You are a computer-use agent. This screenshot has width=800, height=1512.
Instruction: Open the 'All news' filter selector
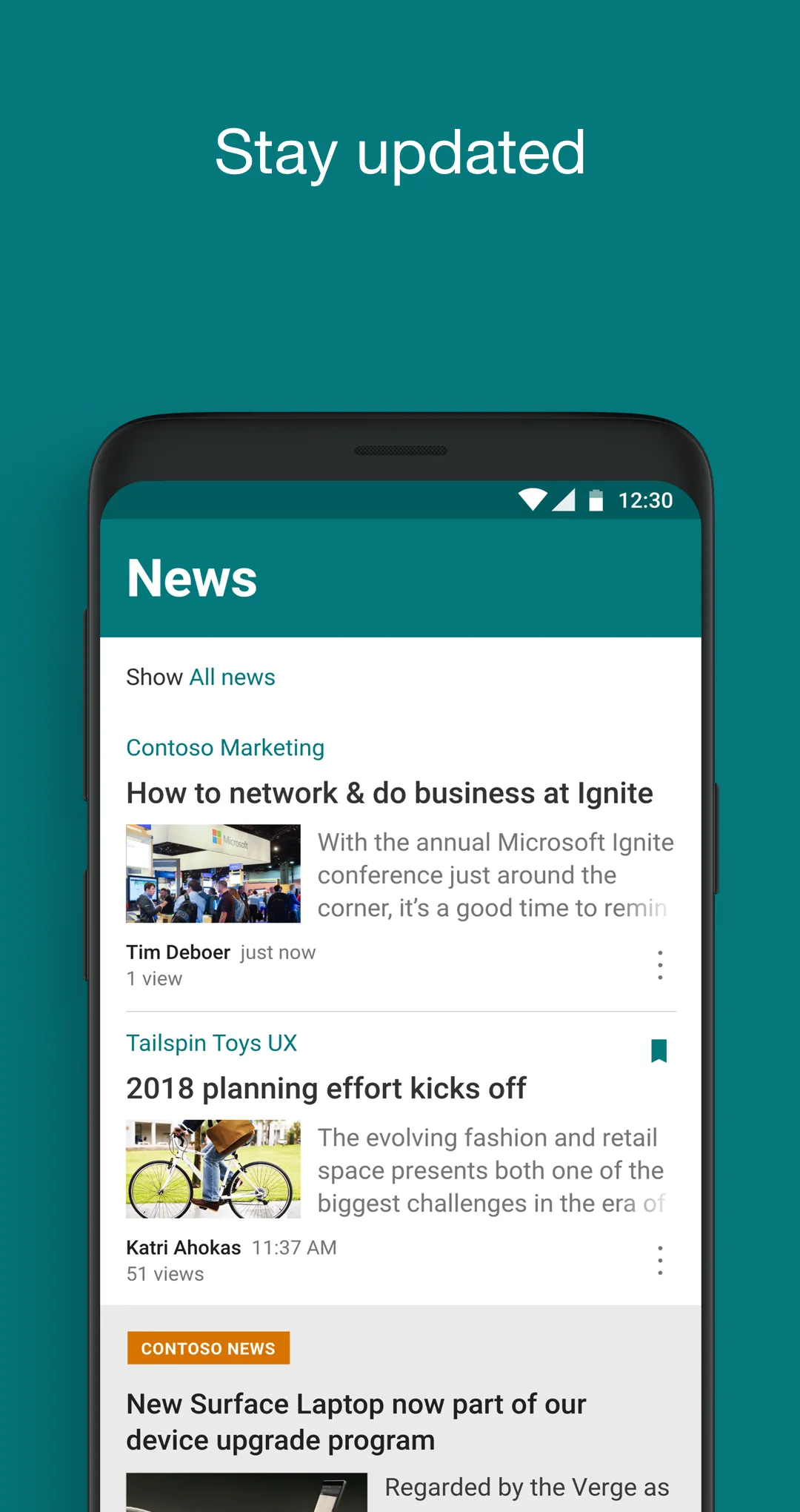click(x=232, y=677)
